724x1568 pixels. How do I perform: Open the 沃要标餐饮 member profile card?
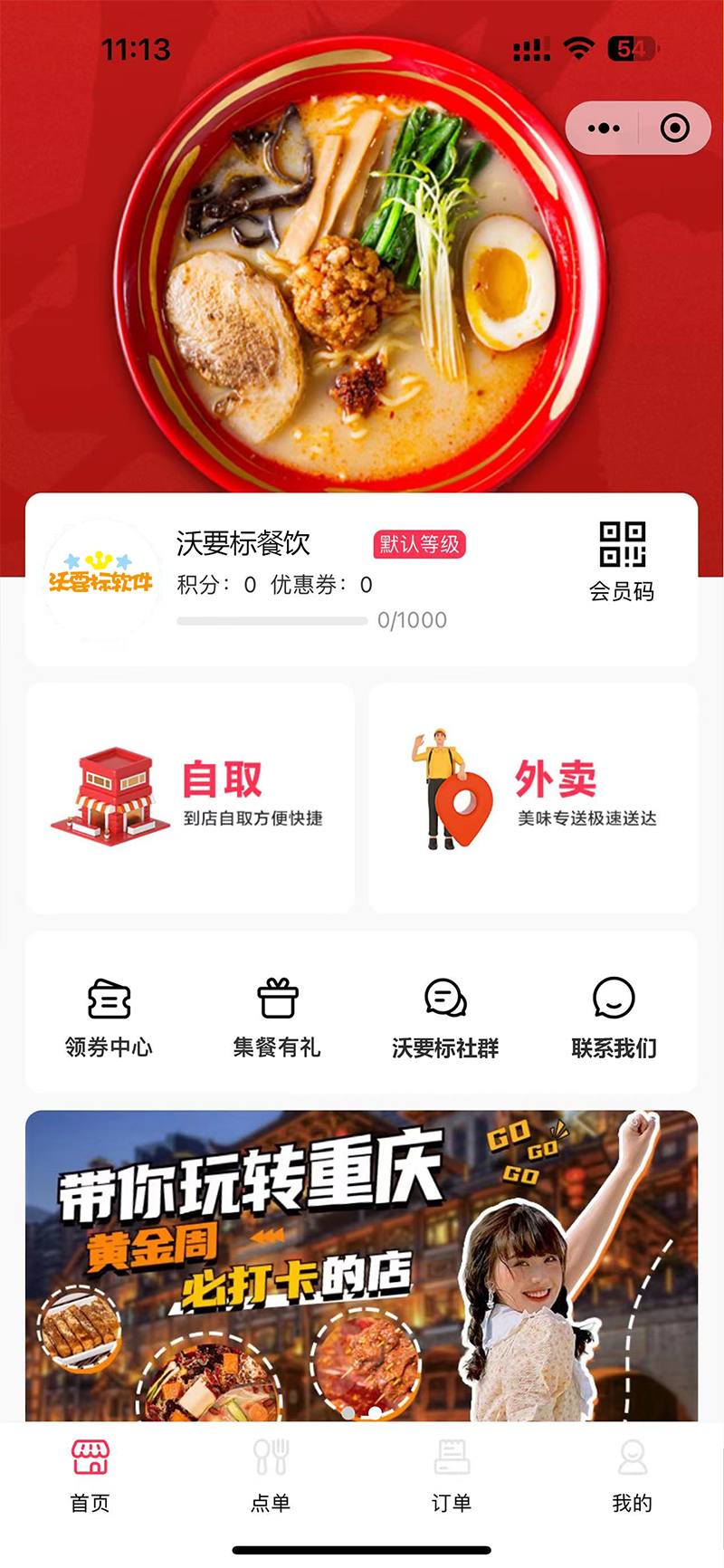[x=362, y=579]
